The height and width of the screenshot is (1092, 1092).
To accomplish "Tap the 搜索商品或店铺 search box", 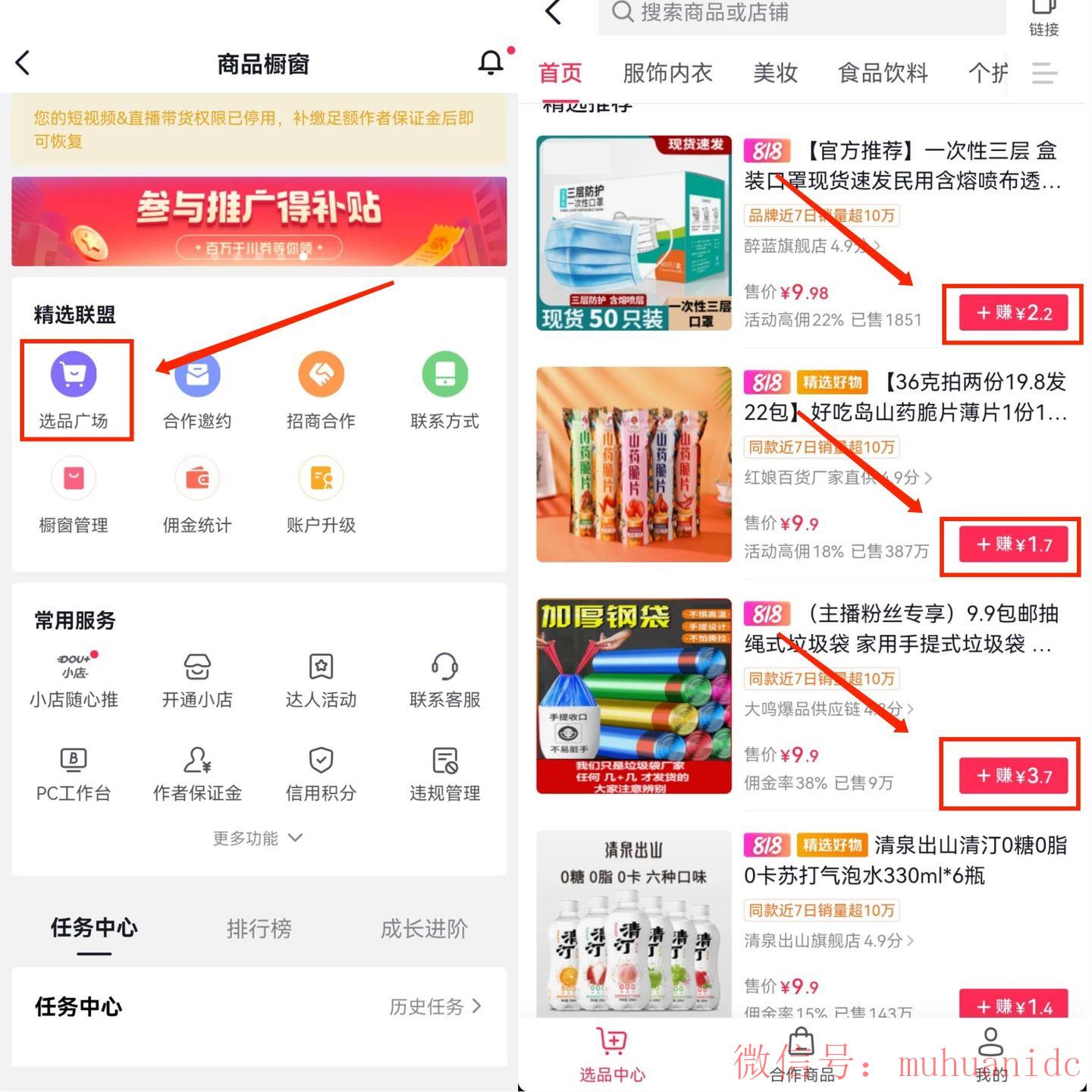I will [802, 14].
